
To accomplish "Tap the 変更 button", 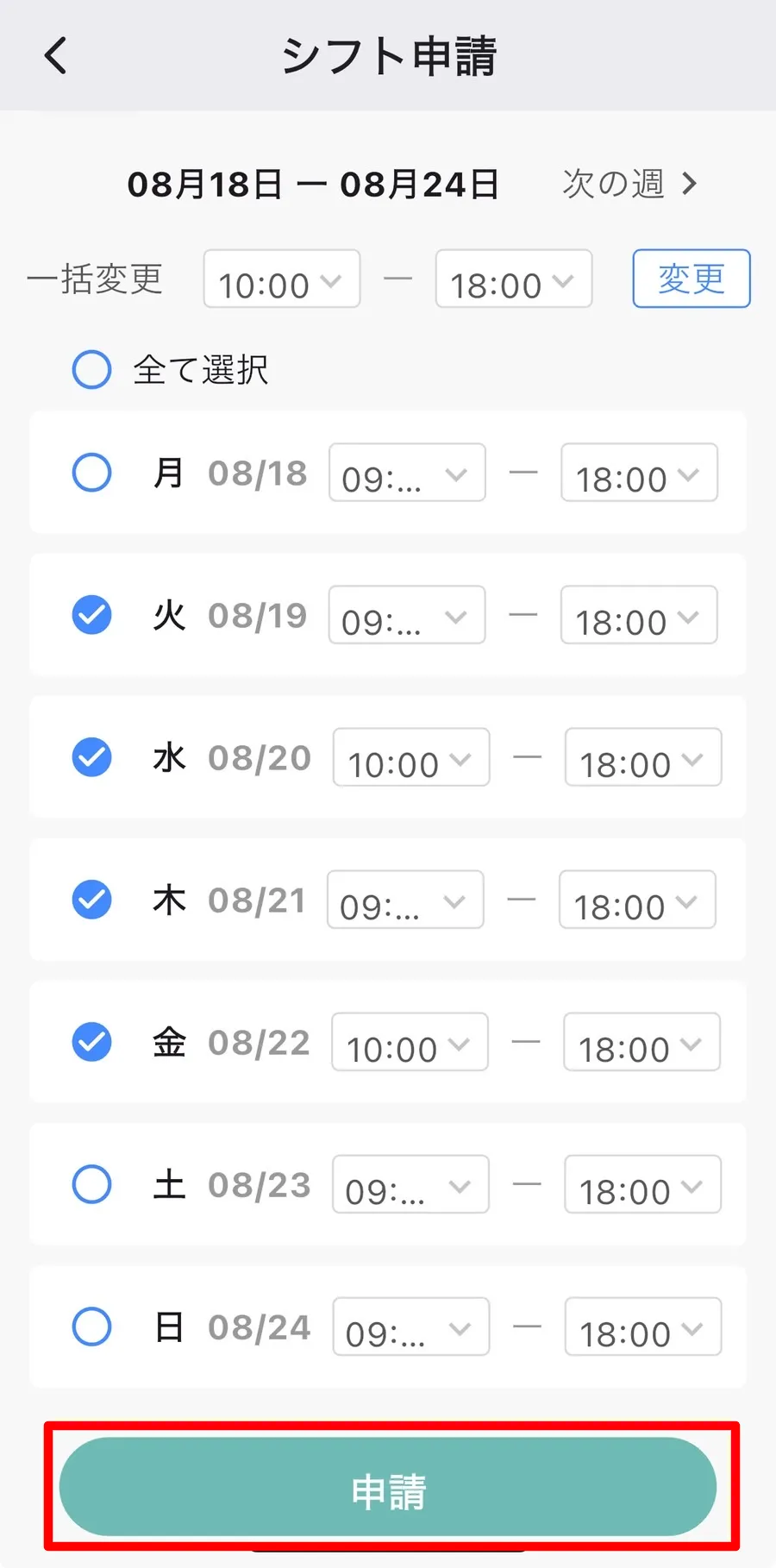I will 692,279.
